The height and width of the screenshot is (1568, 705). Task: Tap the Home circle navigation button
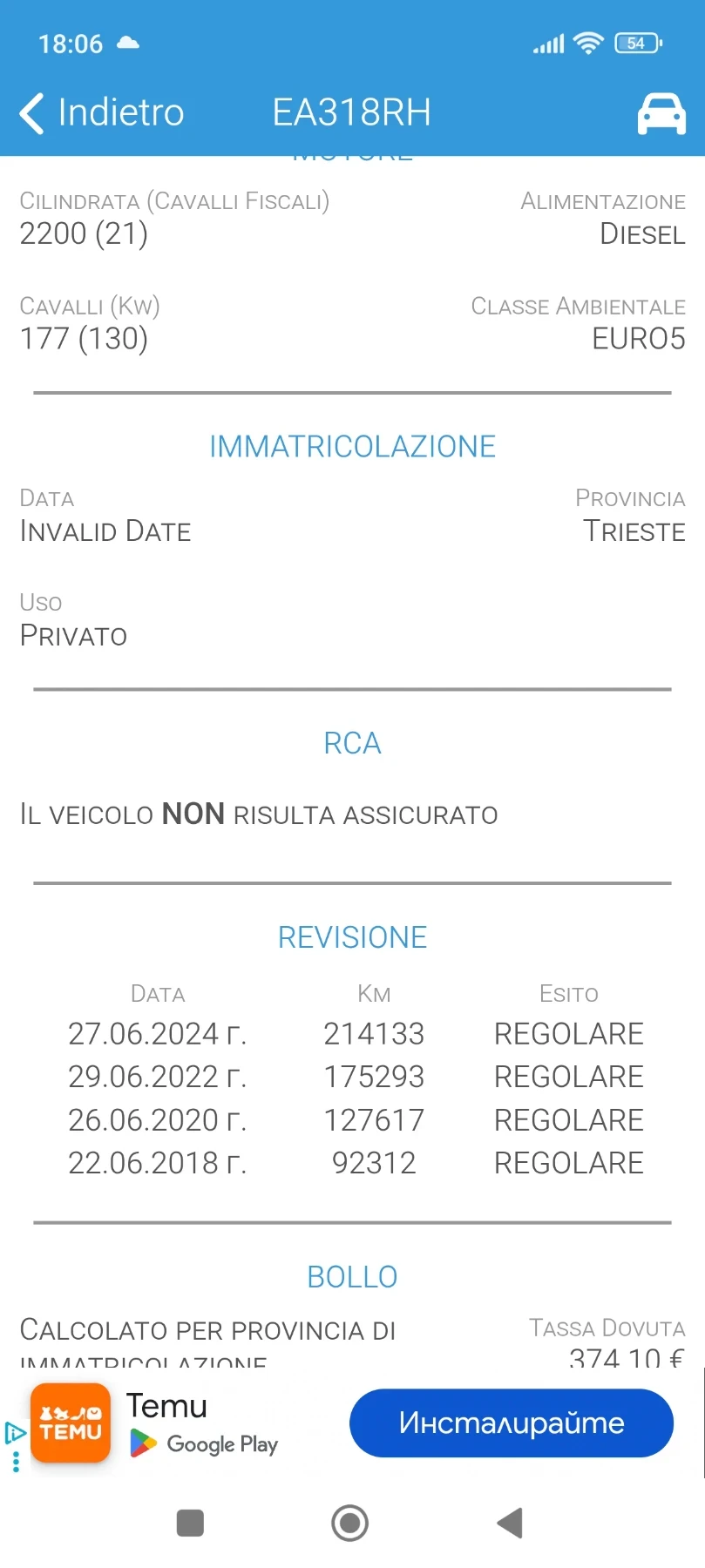tap(349, 1522)
